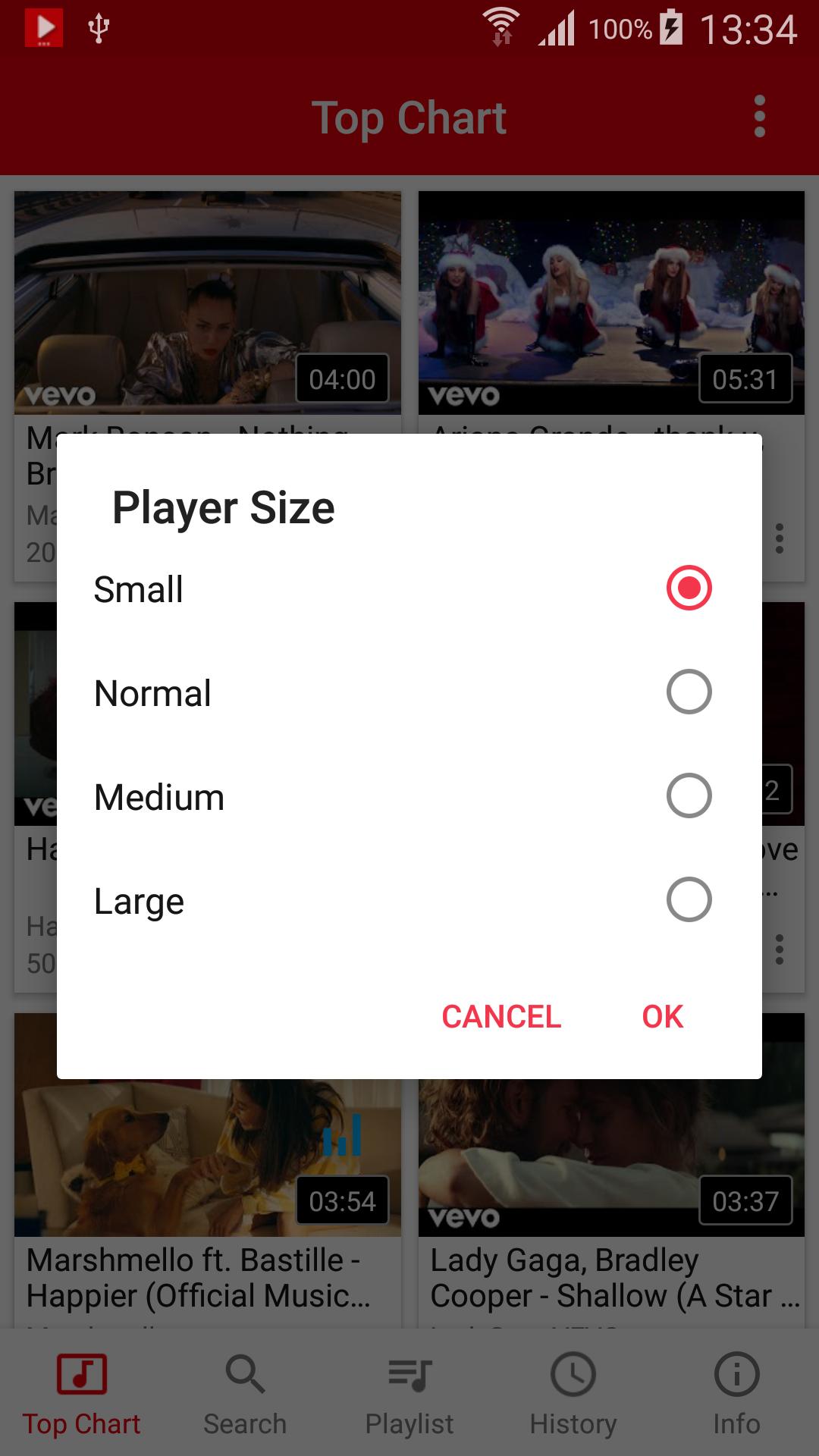This screenshot has width=819, height=1456.
Task: Pick the Medium player size
Action: pos(688,796)
